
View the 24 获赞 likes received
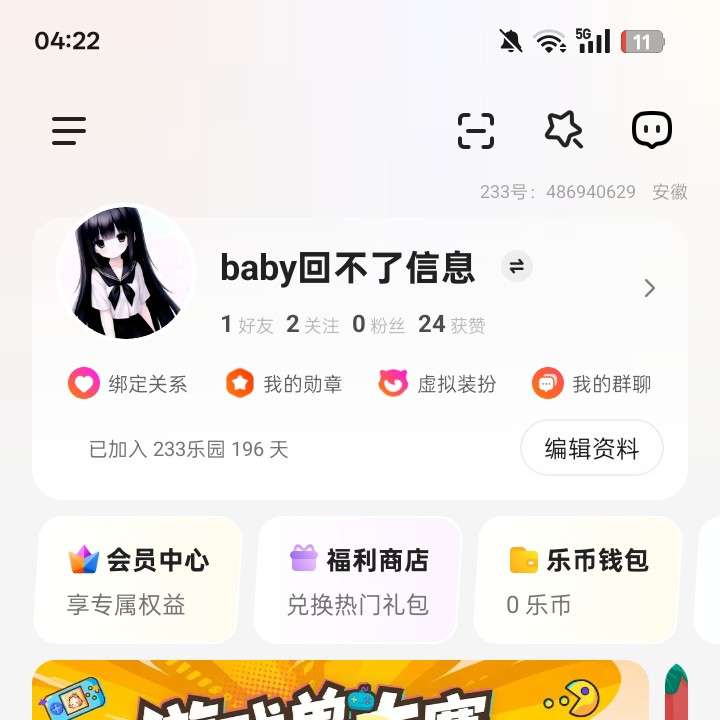(451, 324)
